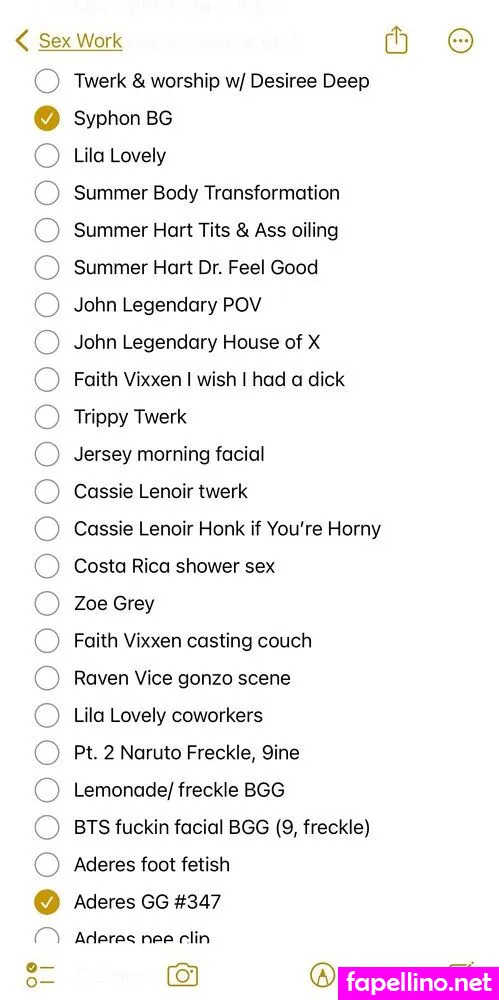499x1000 pixels.
Task: Share this note
Action: click(x=396, y=40)
